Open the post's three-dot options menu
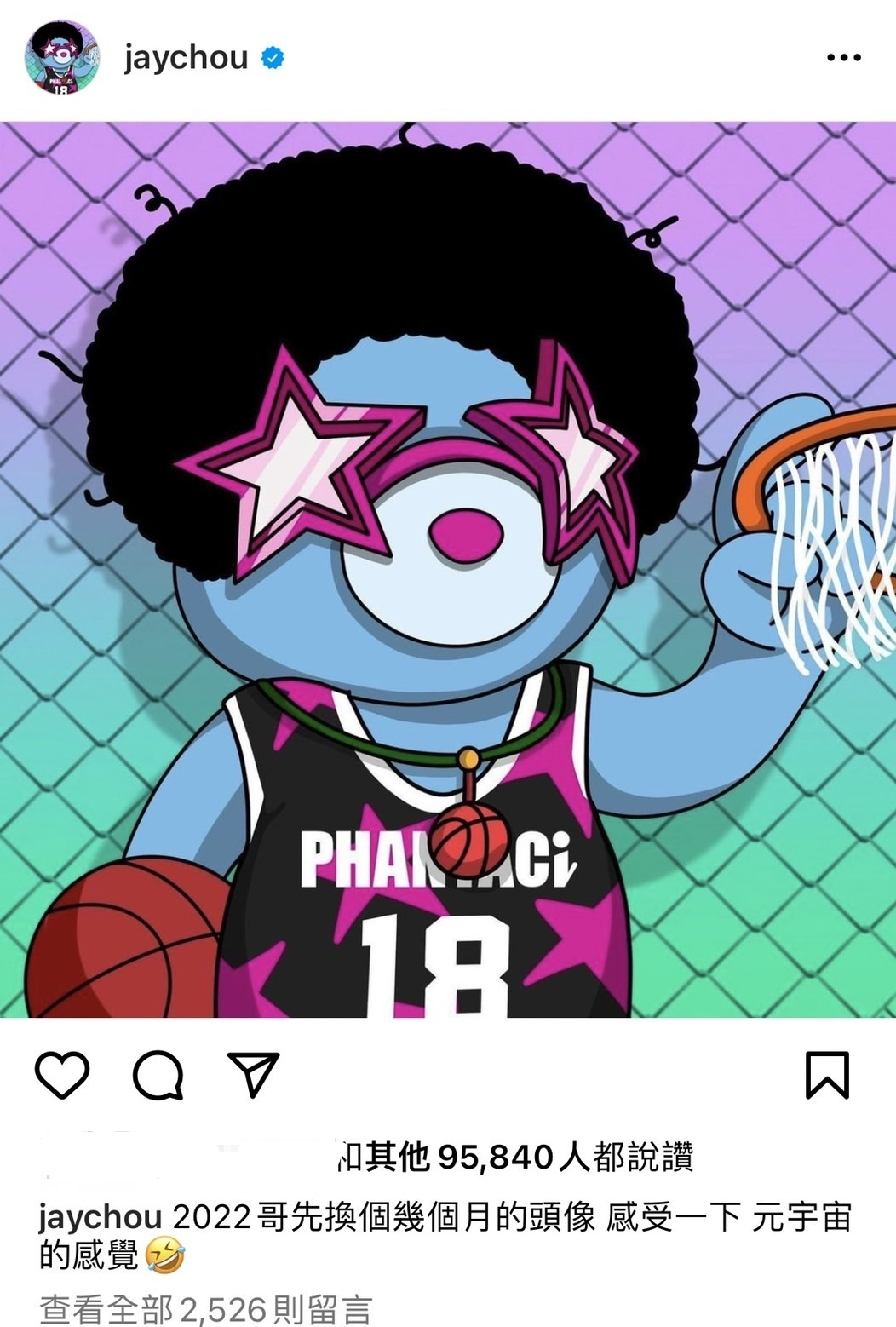The width and height of the screenshot is (896, 1327). tap(843, 58)
